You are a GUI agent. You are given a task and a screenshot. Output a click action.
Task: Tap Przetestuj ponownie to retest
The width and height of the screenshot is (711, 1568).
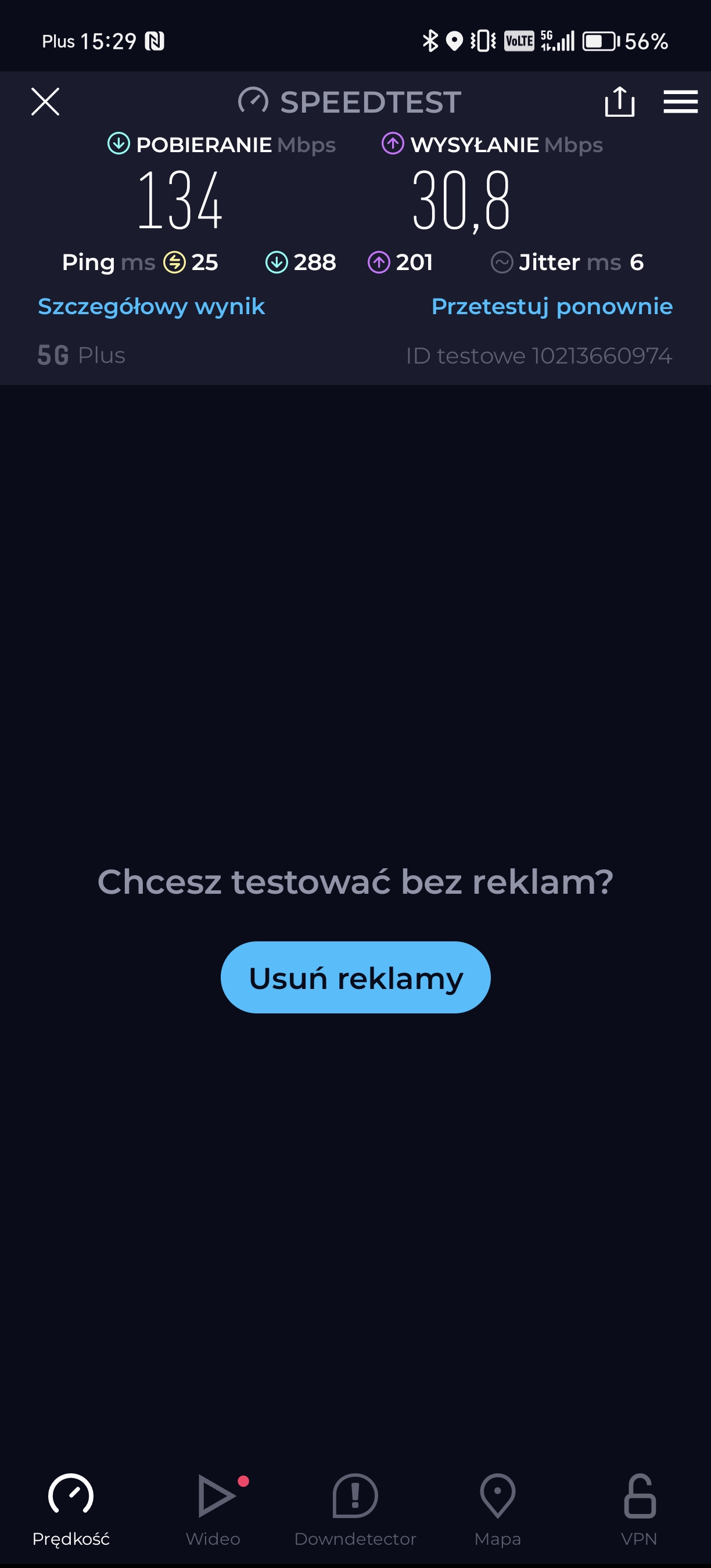tap(551, 306)
